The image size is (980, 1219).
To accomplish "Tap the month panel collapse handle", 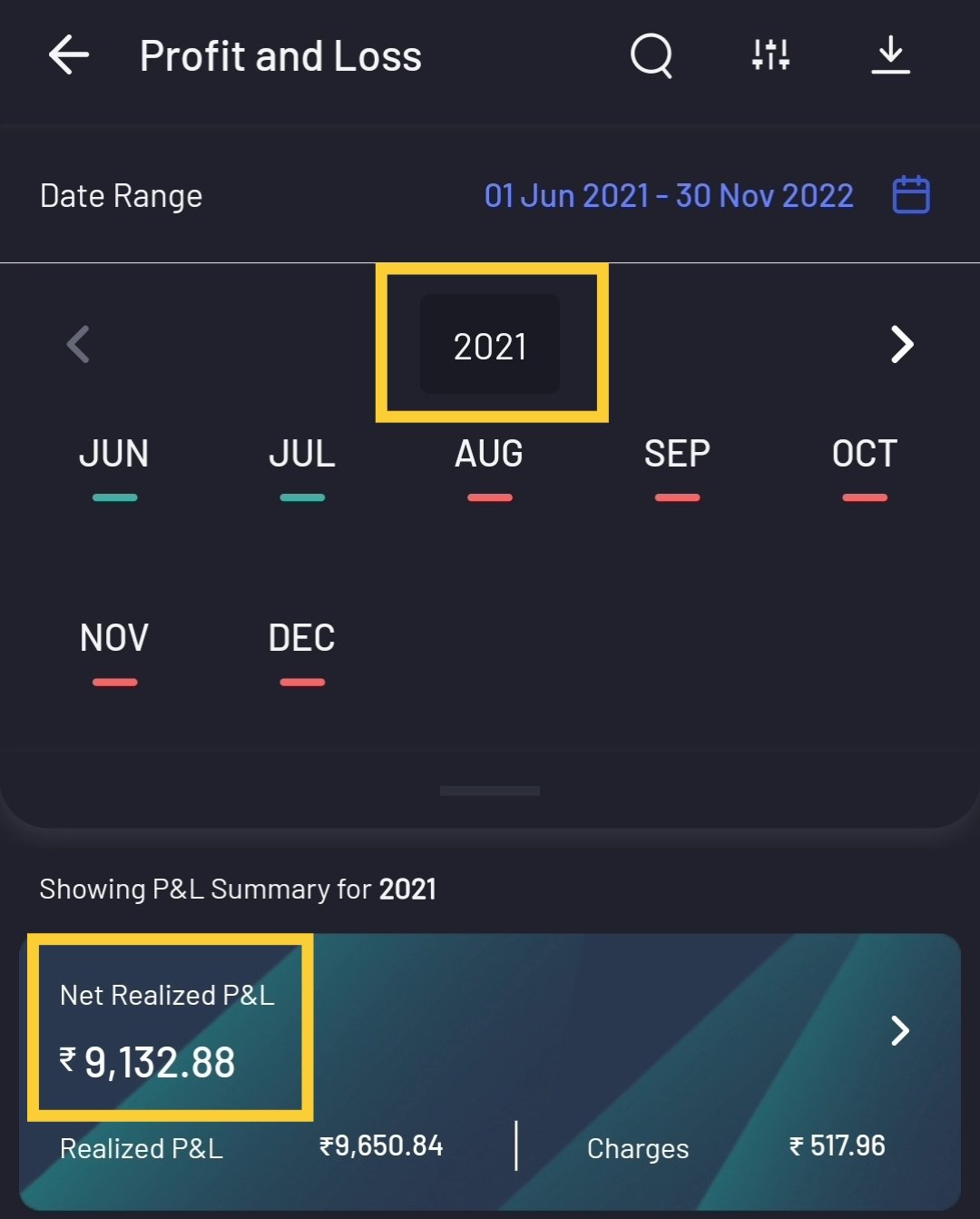I will (490, 791).
